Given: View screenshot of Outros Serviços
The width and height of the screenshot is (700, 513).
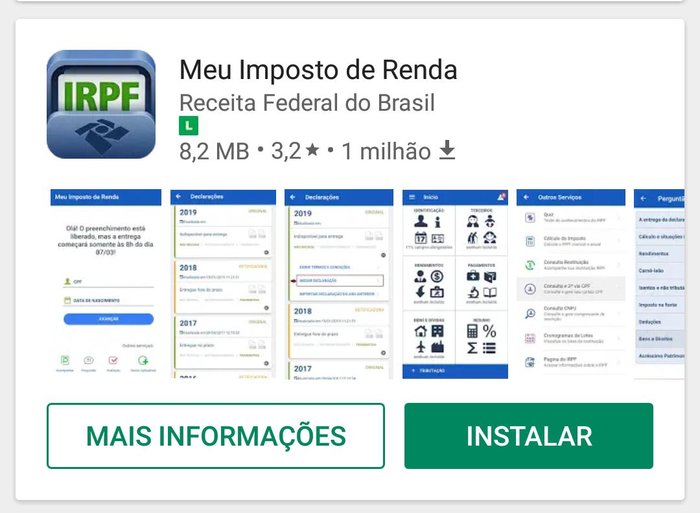Looking at the screenshot, I should point(570,283).
